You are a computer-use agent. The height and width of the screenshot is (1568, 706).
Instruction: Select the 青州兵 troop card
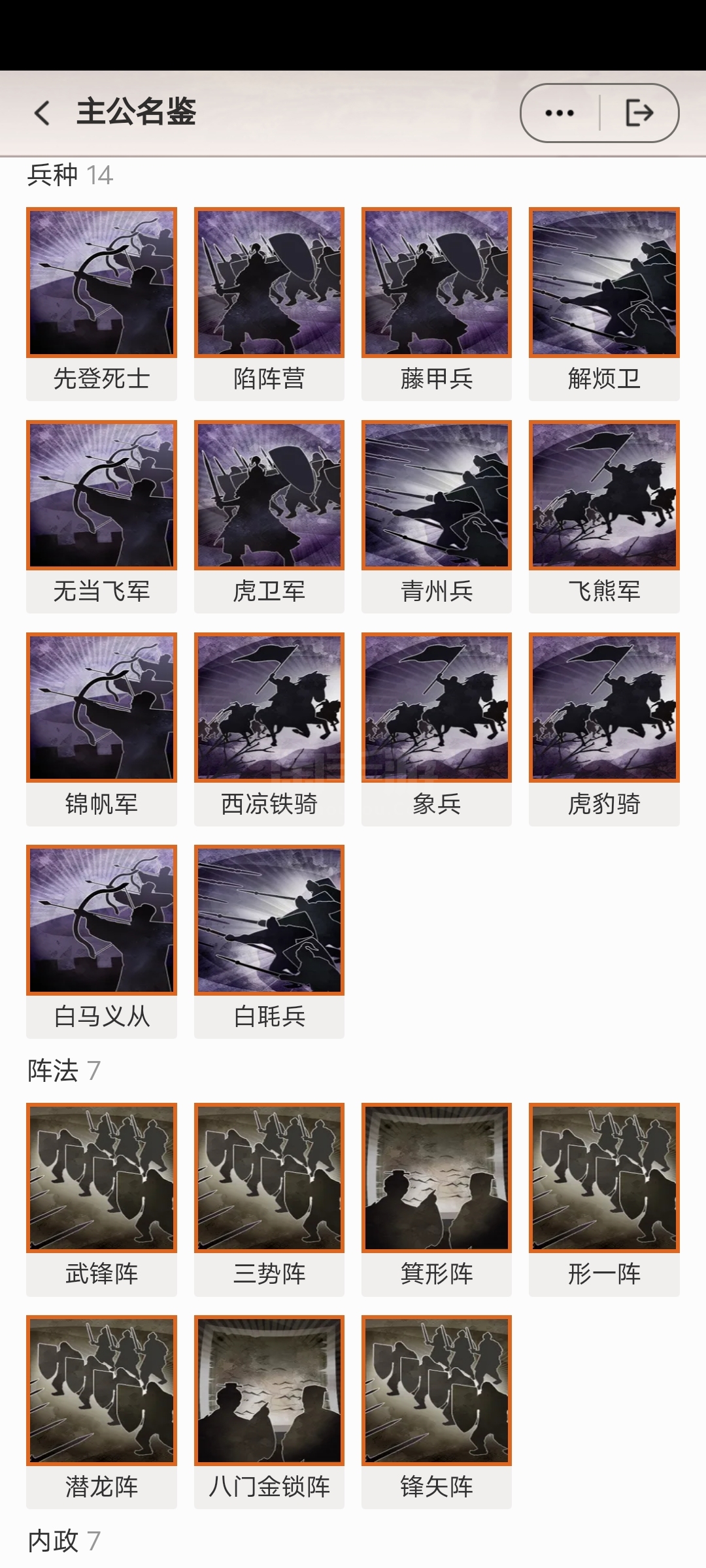point(437,517)
